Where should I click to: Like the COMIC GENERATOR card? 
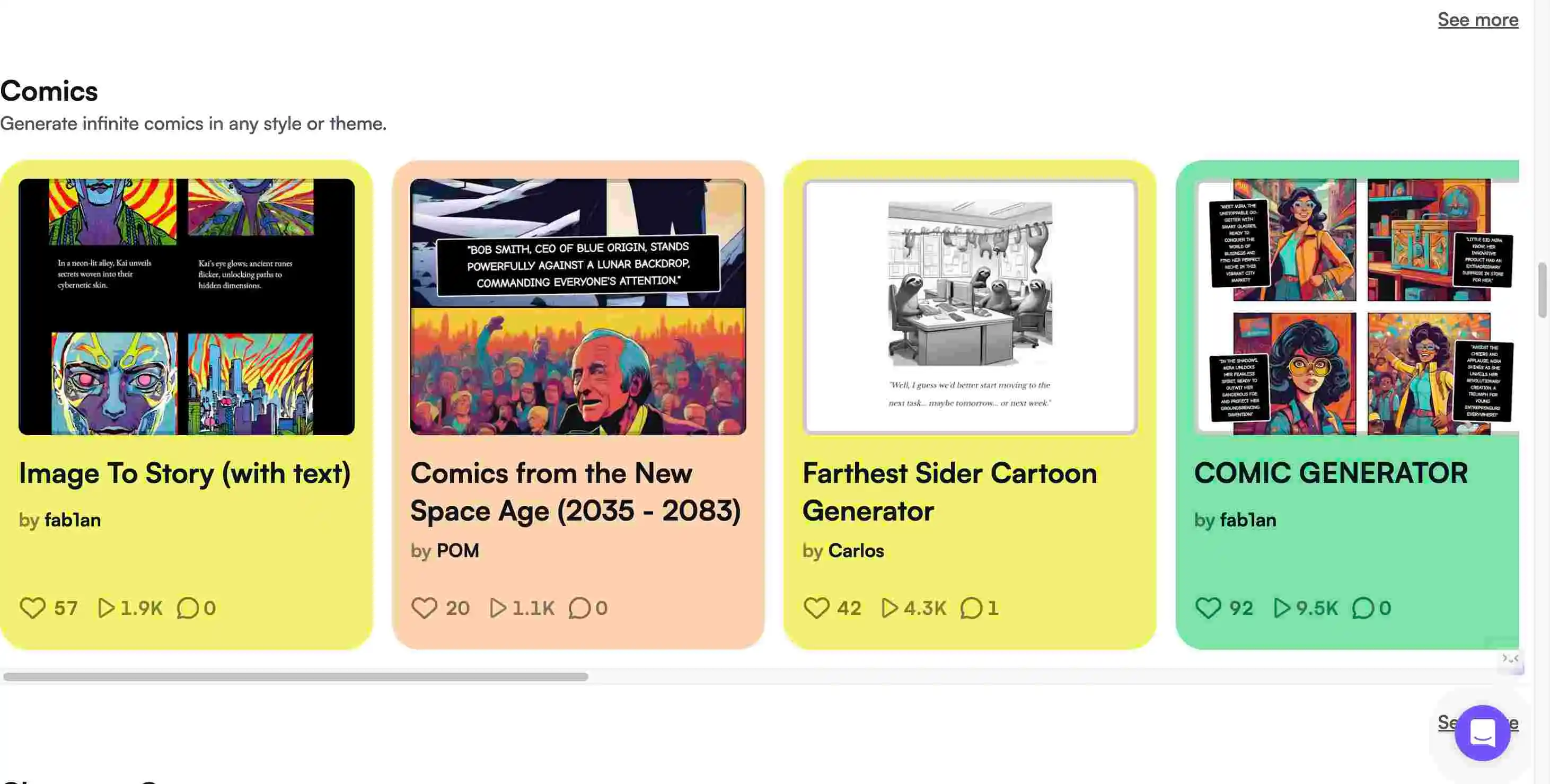[1208, 607]
